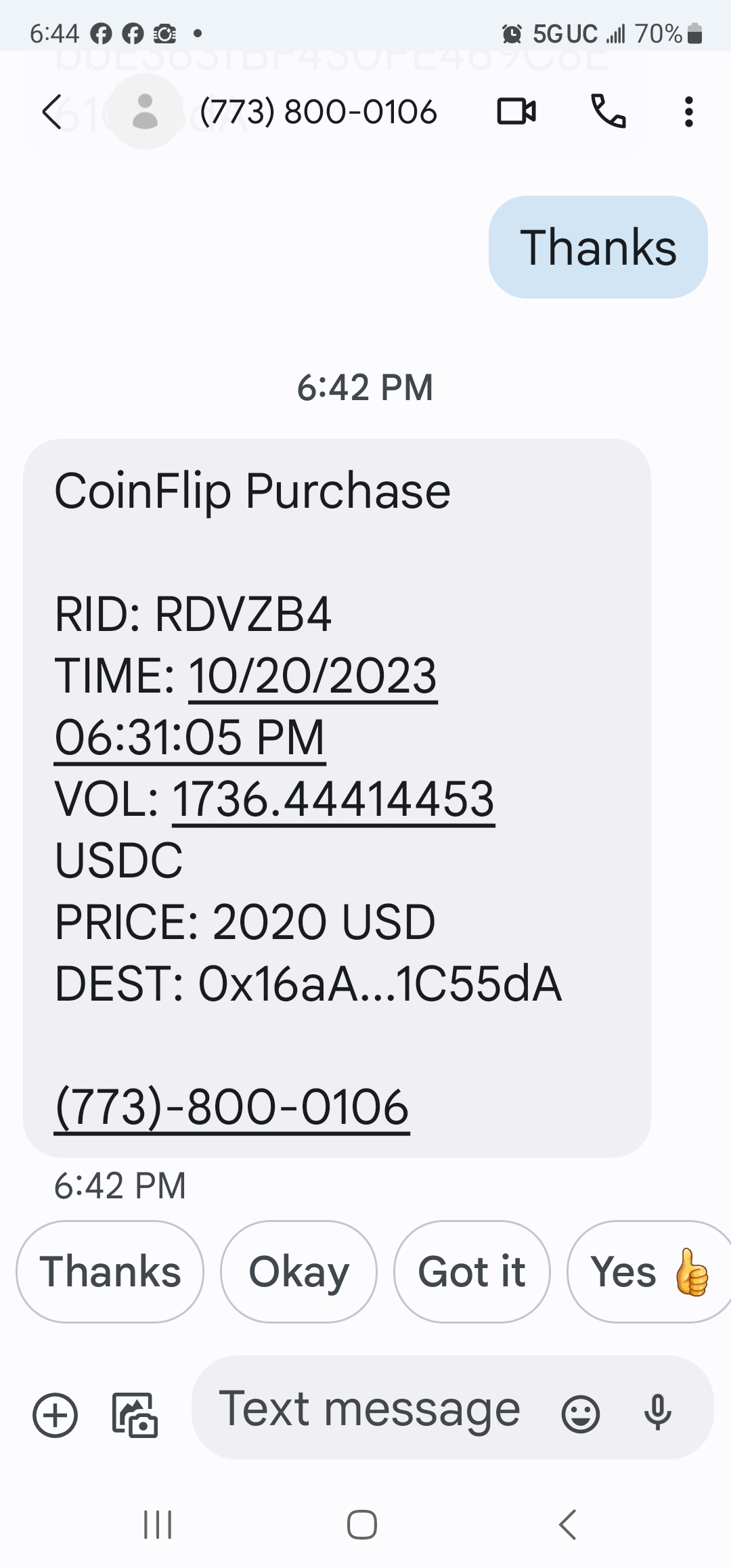The width and height of the screenshot is (731, 1568).
Task: Focus the Text message field
Action: pyautogui.click(x=370, y=1410)
